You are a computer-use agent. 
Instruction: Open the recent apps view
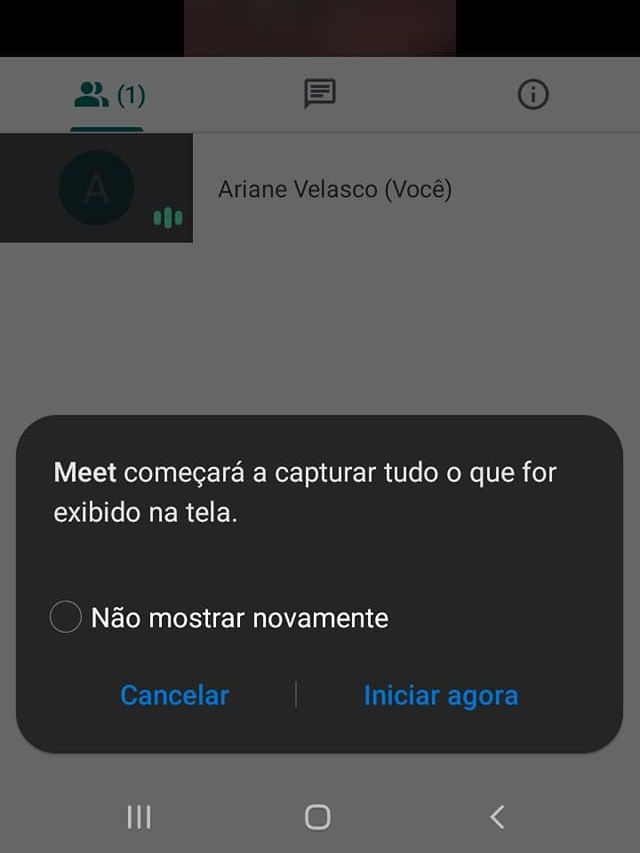[139, 817]
